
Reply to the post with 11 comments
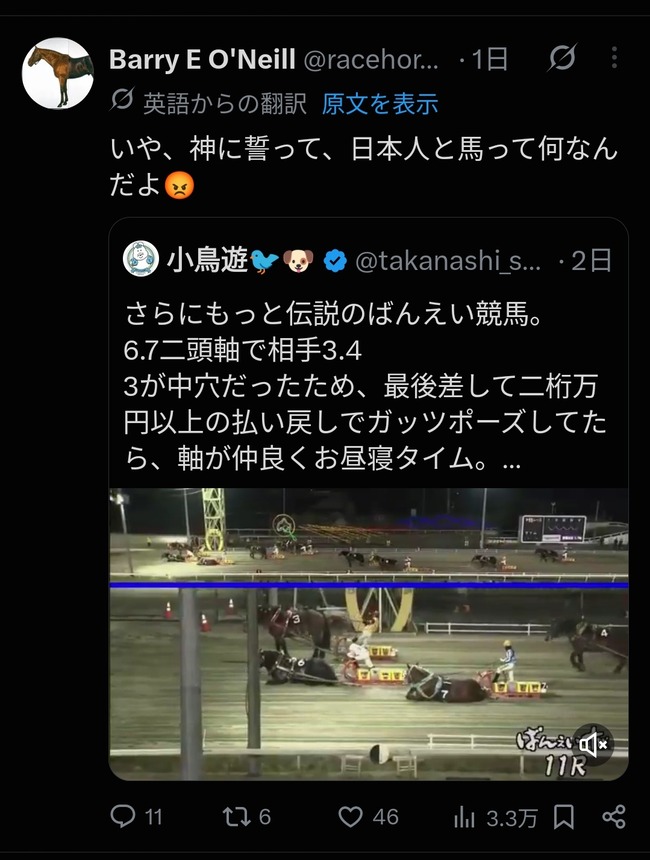click(x=137, y=817)
